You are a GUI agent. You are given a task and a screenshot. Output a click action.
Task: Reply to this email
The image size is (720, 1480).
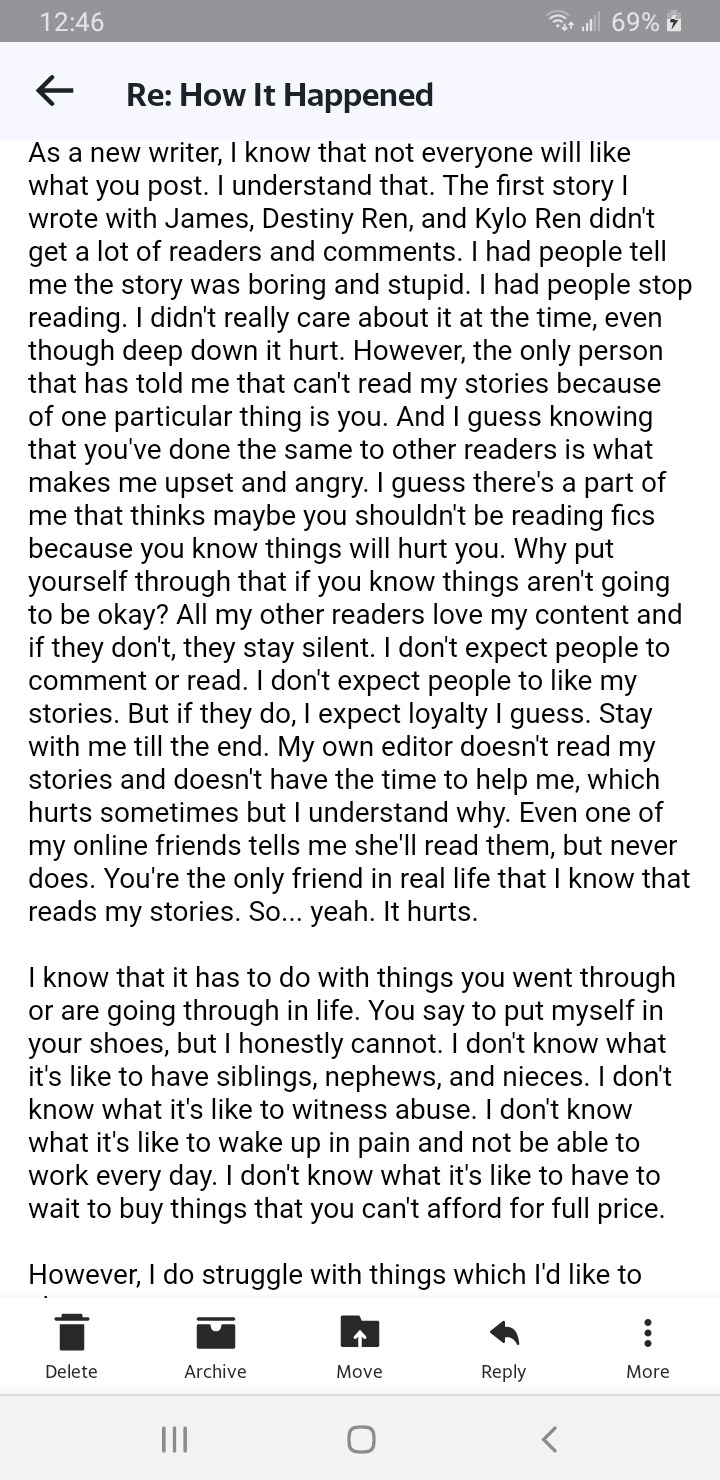(503, 1345)
